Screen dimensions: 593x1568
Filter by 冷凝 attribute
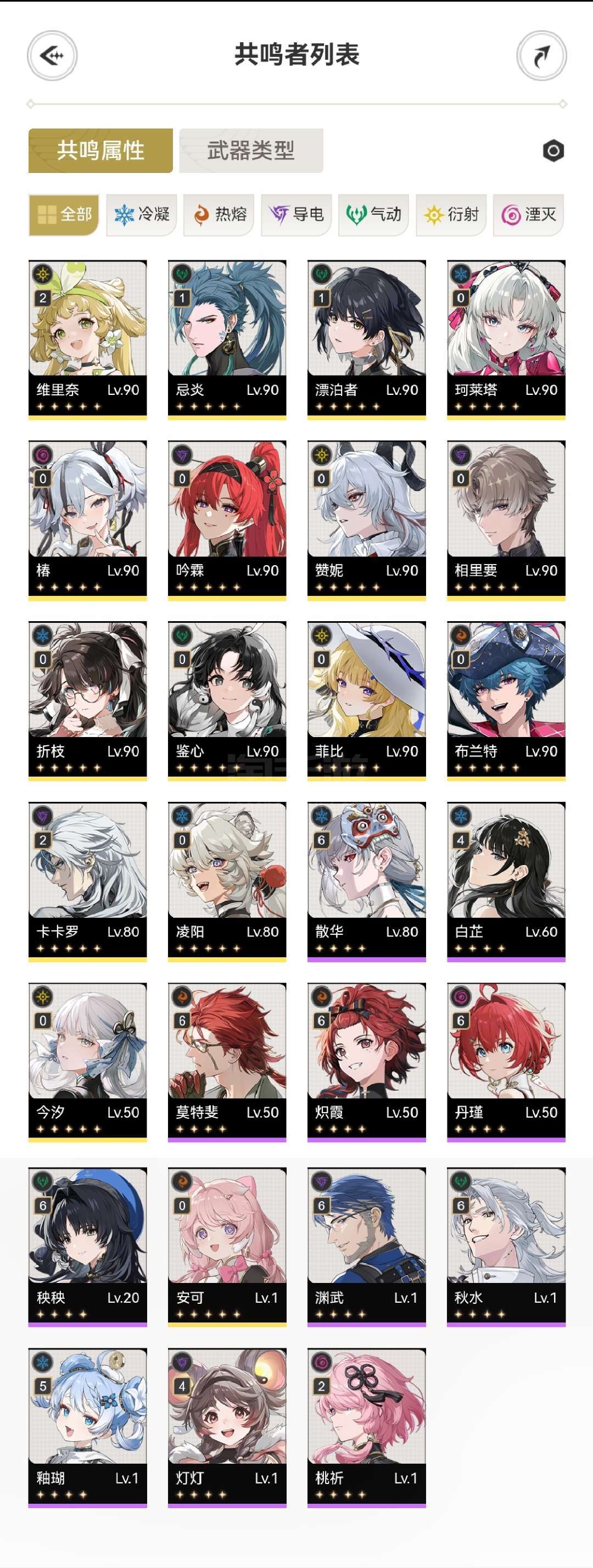[x=142, y=214]
